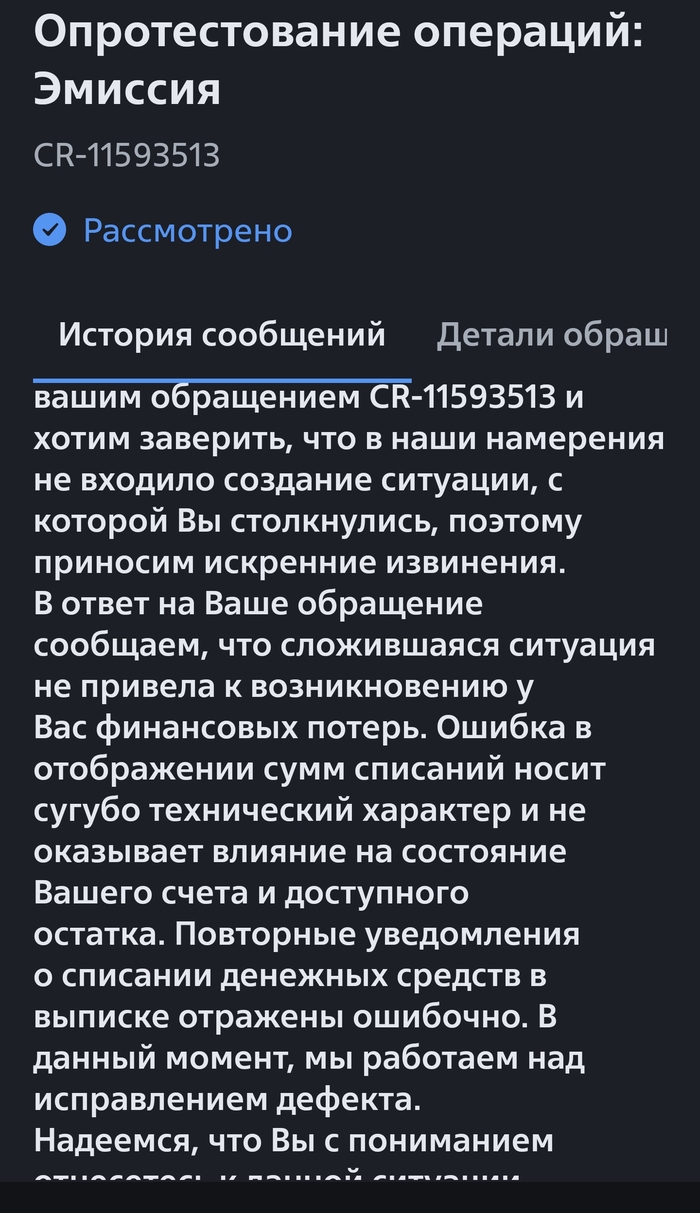Viewport: 700px width, 1213px height.
Task: Select the История сообщений tab
Action: coord(221,335)
